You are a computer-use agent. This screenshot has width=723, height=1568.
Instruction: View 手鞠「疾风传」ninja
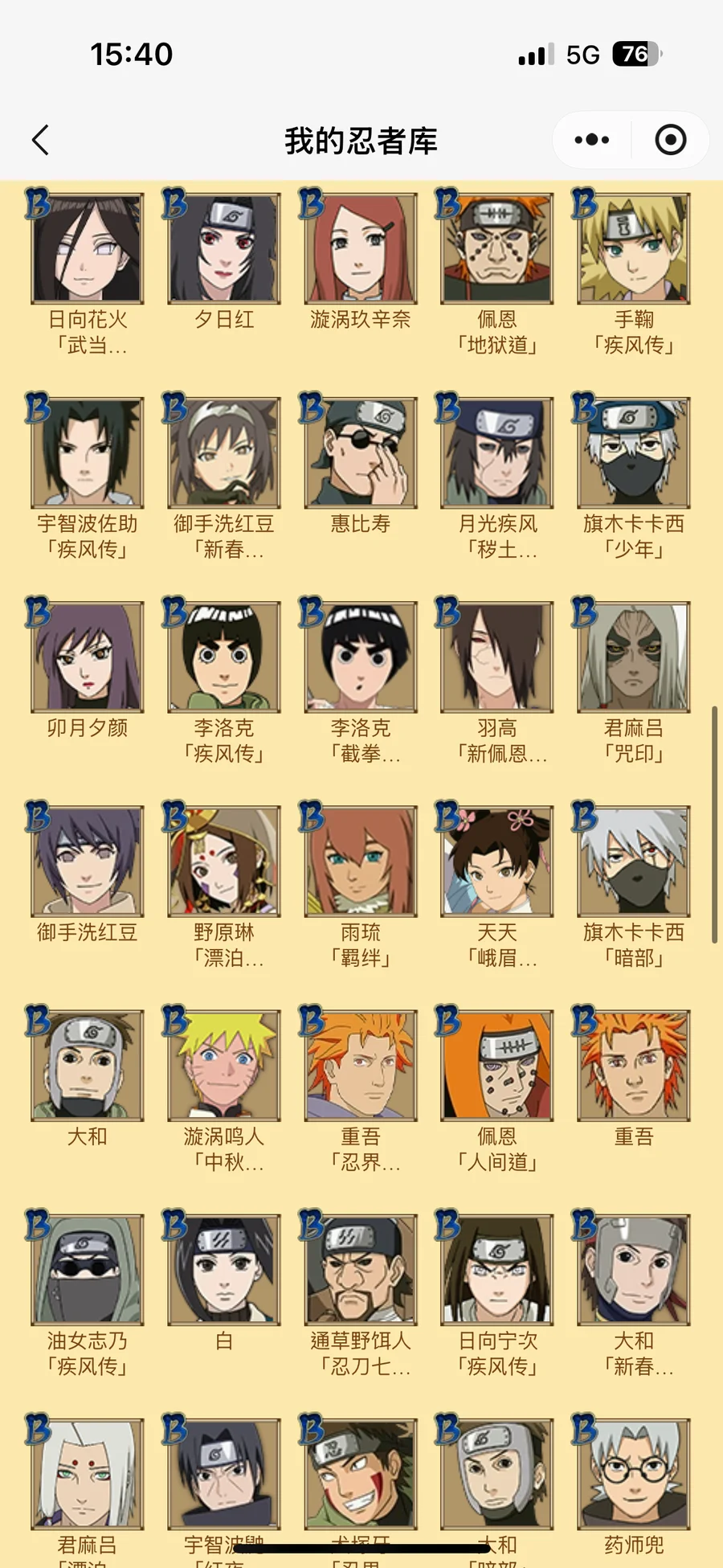pos(634,248)
